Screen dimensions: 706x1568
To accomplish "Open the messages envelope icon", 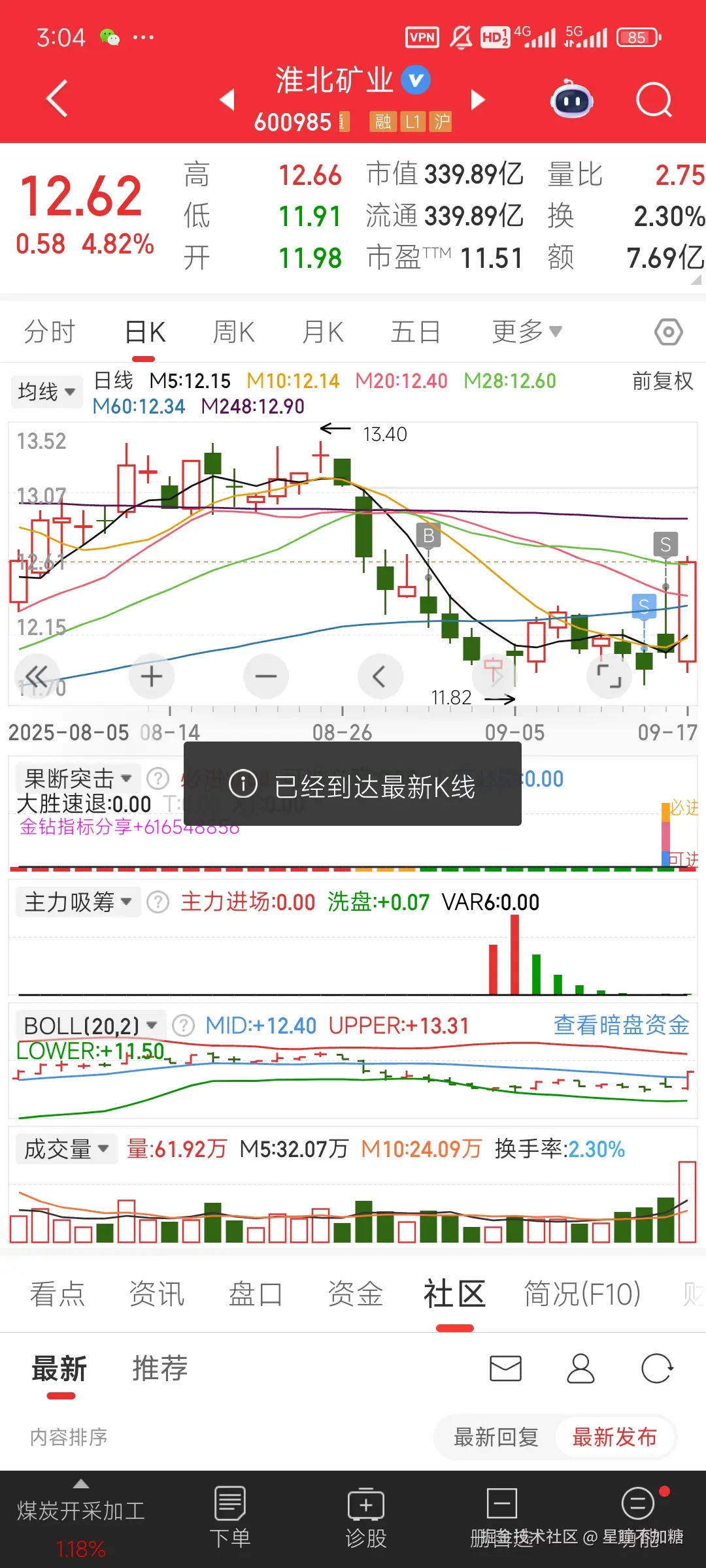I will pyautogui.click(x=505, y=1369).
